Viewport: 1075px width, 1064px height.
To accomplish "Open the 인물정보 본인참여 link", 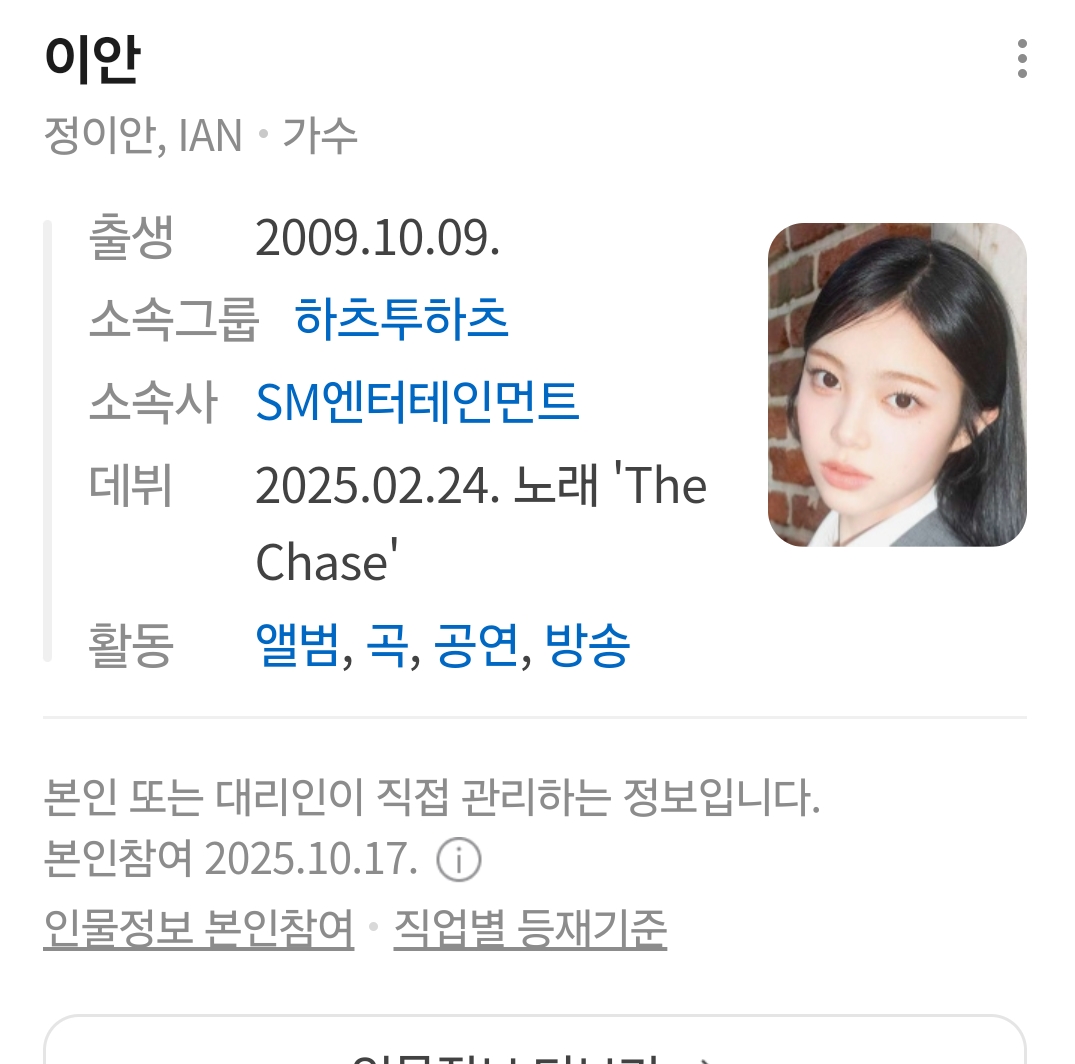I will coord(199,930).
